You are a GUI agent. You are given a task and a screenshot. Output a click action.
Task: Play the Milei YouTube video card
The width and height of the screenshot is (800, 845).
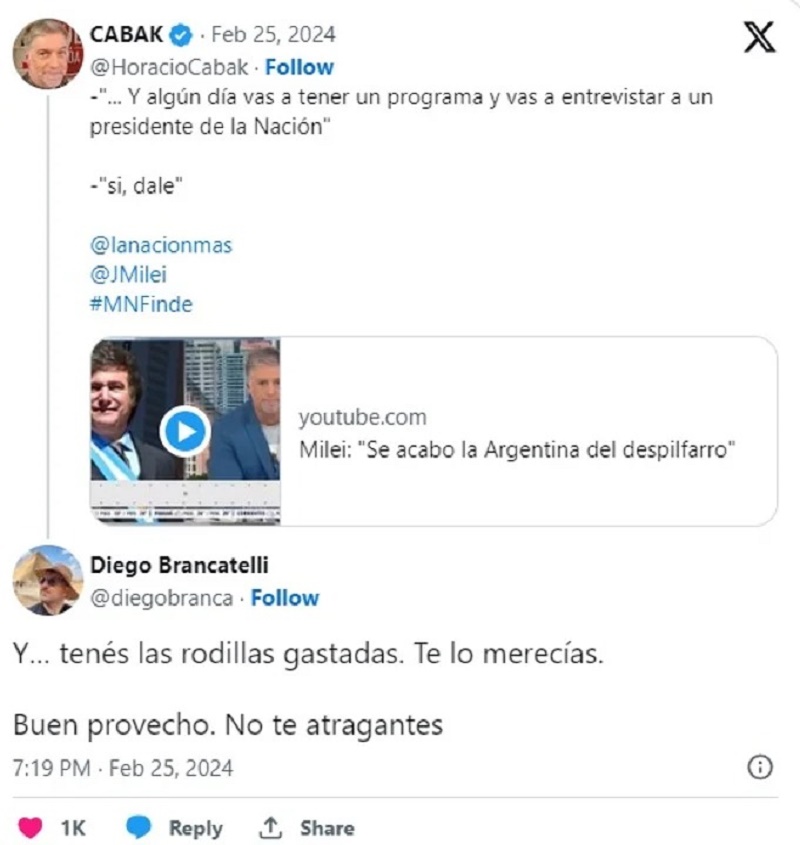click(x=185, y=432)
